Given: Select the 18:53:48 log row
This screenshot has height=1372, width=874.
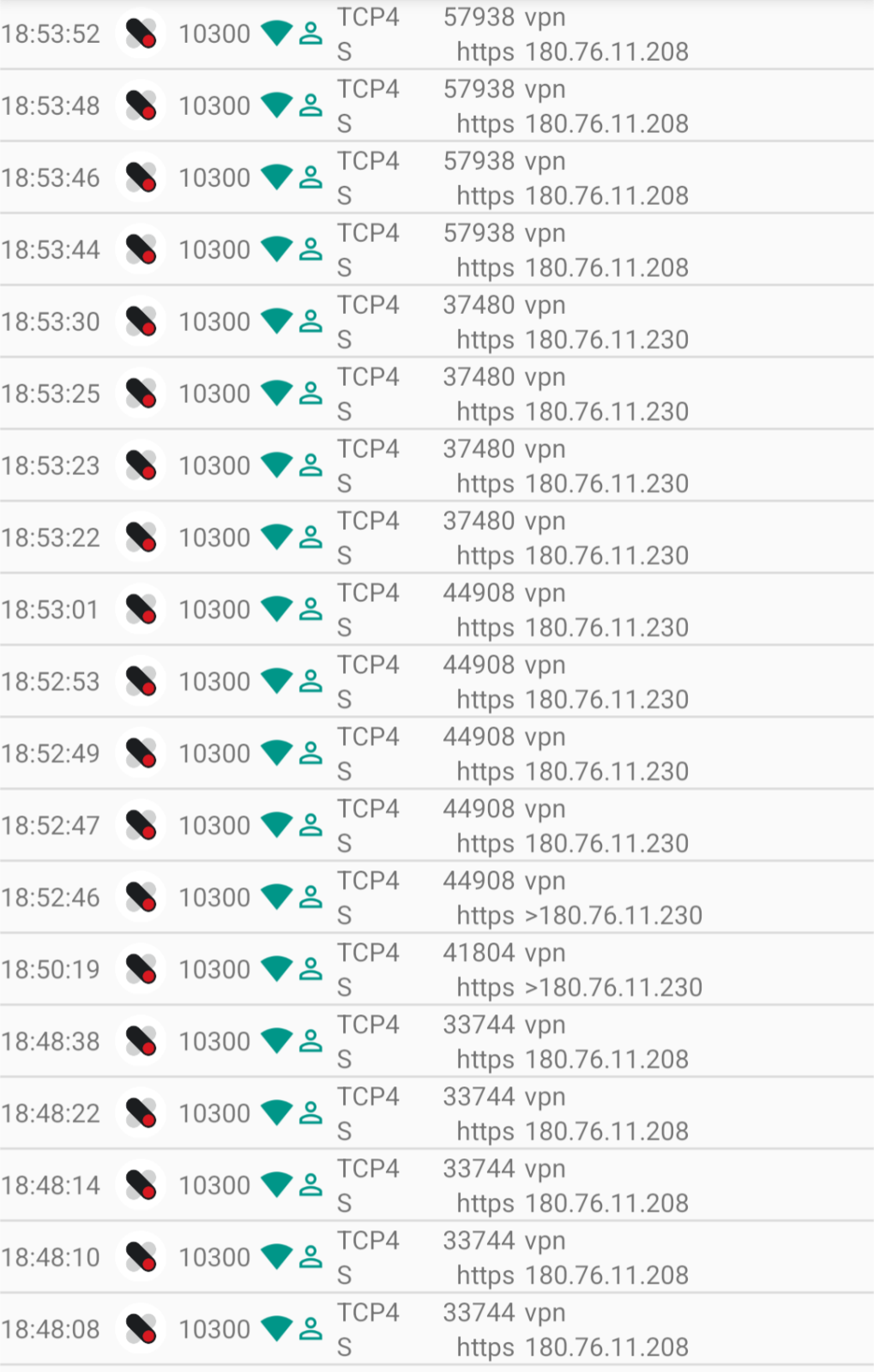Looking at the screenshot, I should tap(437, 106).
